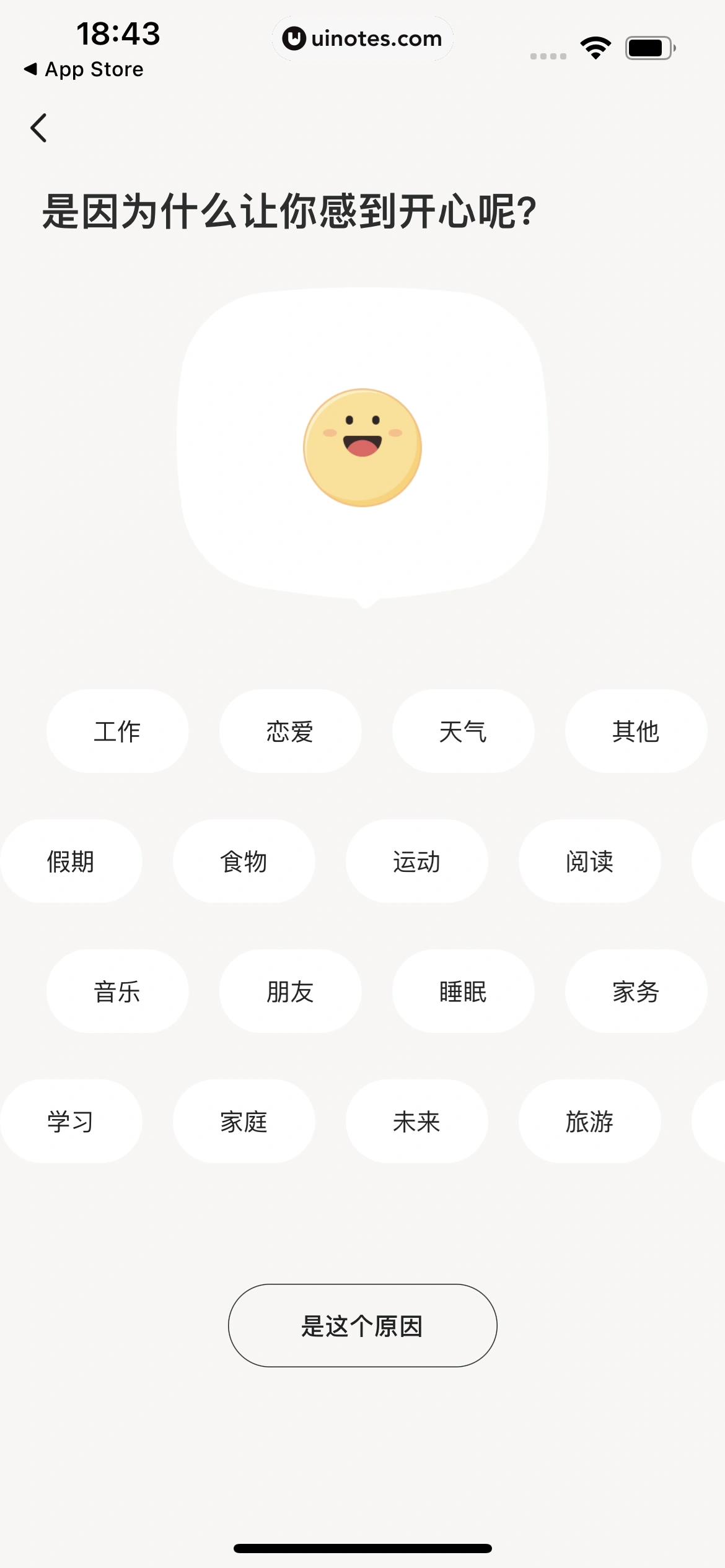This screenshot has width=725, height=1568.
Task: Select the 工作 reason tag
Action: tap(117, 731)
